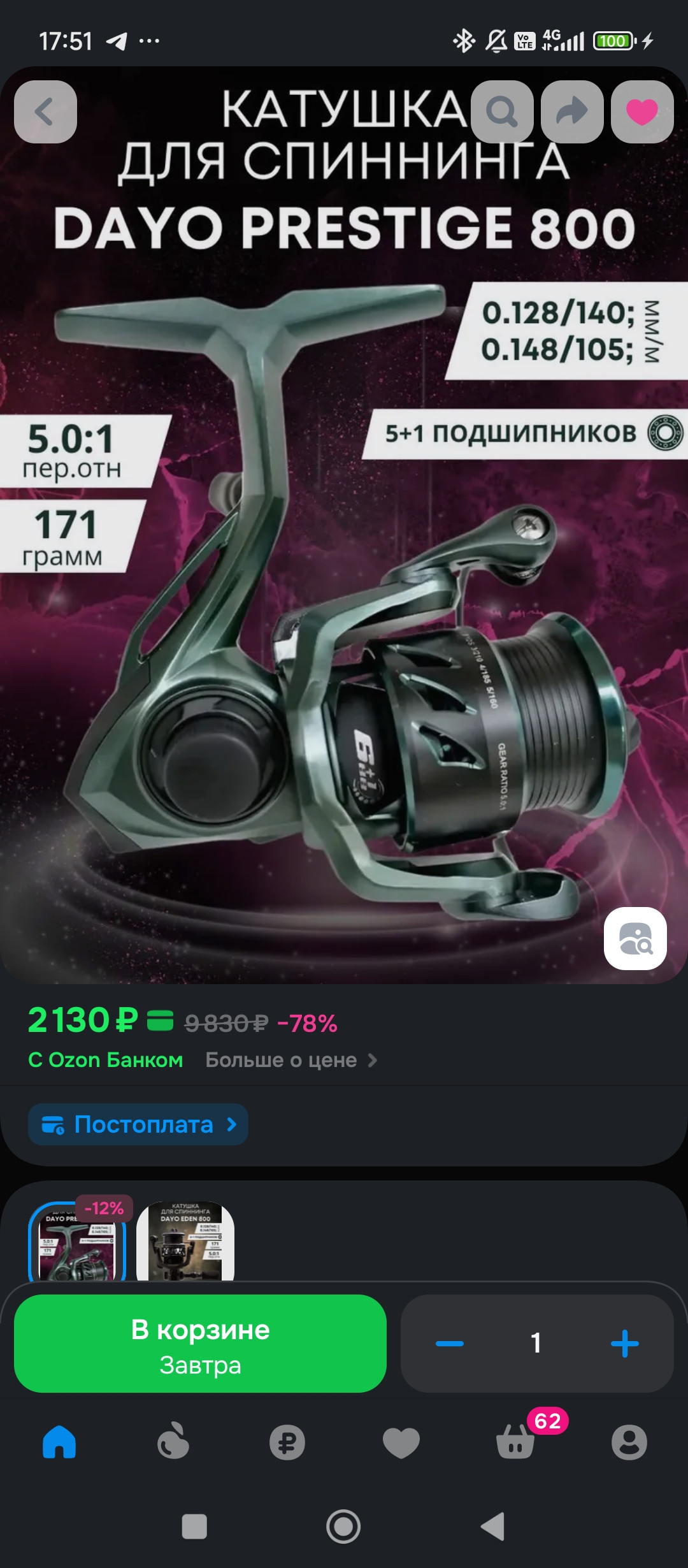Switch to the Home tab

click(59, 1442)
